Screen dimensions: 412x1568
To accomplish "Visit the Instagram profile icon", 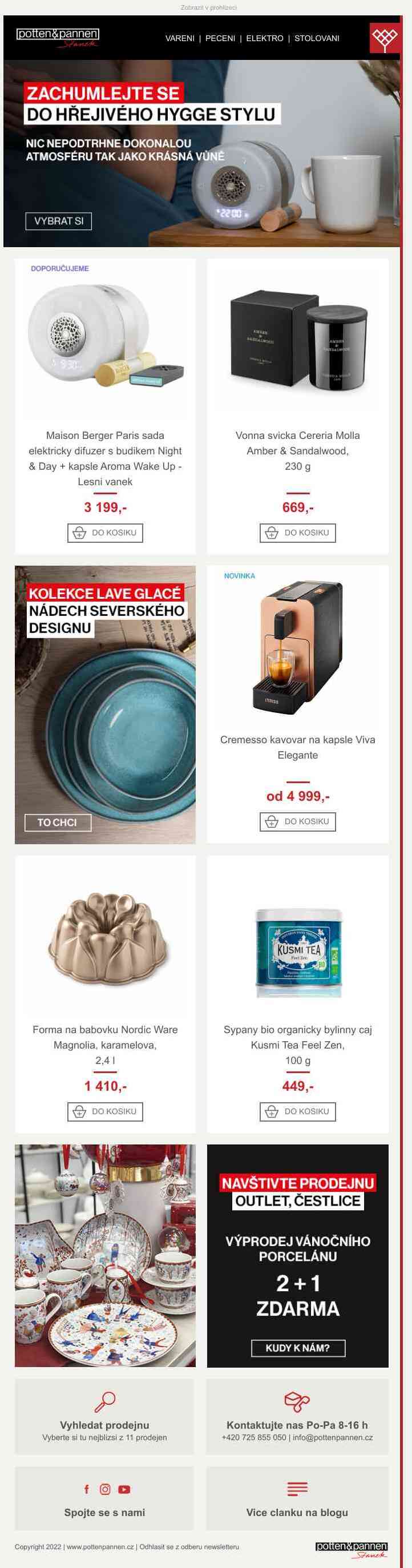I will (105, 1489).
